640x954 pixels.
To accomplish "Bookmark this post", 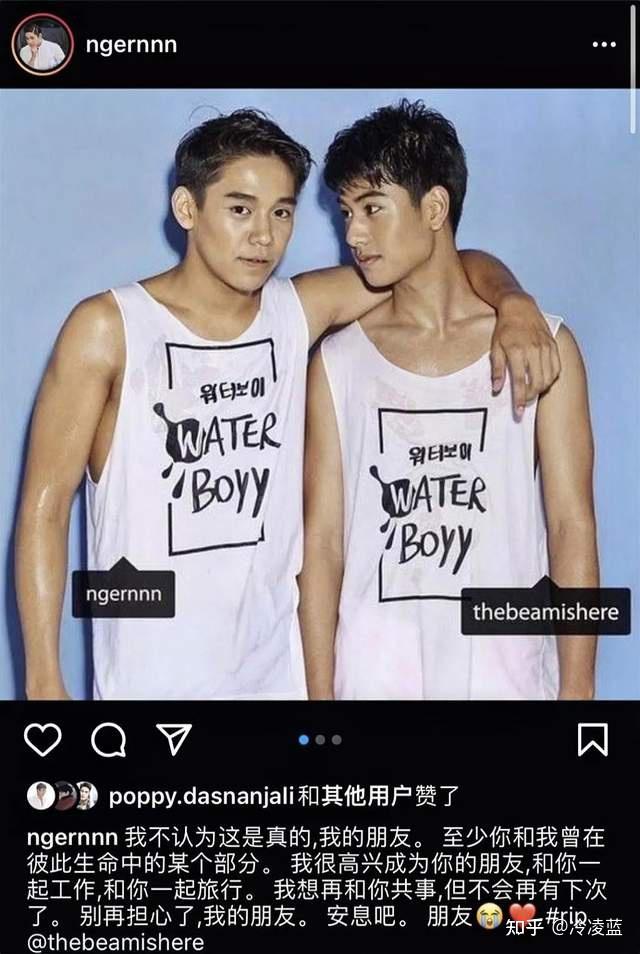I will 593,739.
